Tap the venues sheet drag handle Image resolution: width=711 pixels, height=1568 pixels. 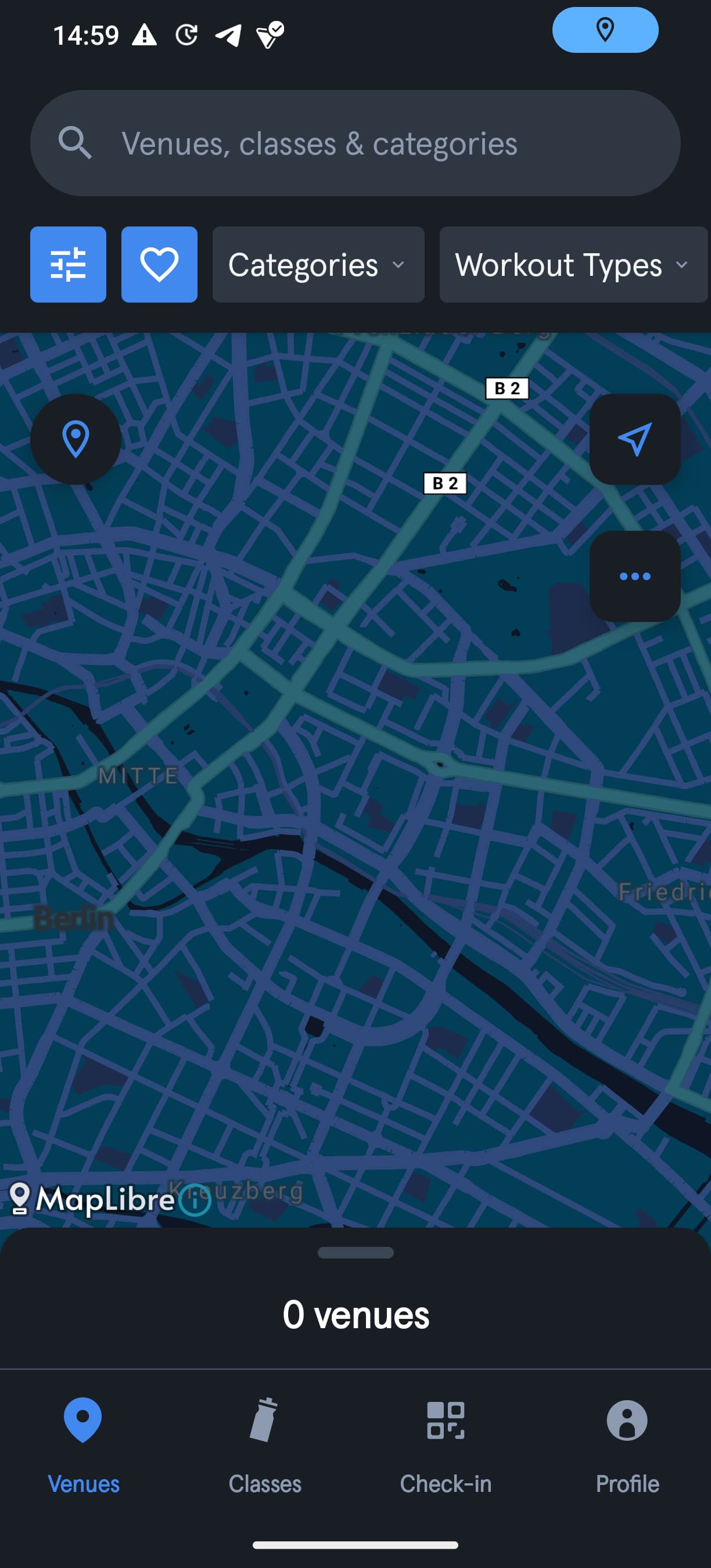point(355,1253)
